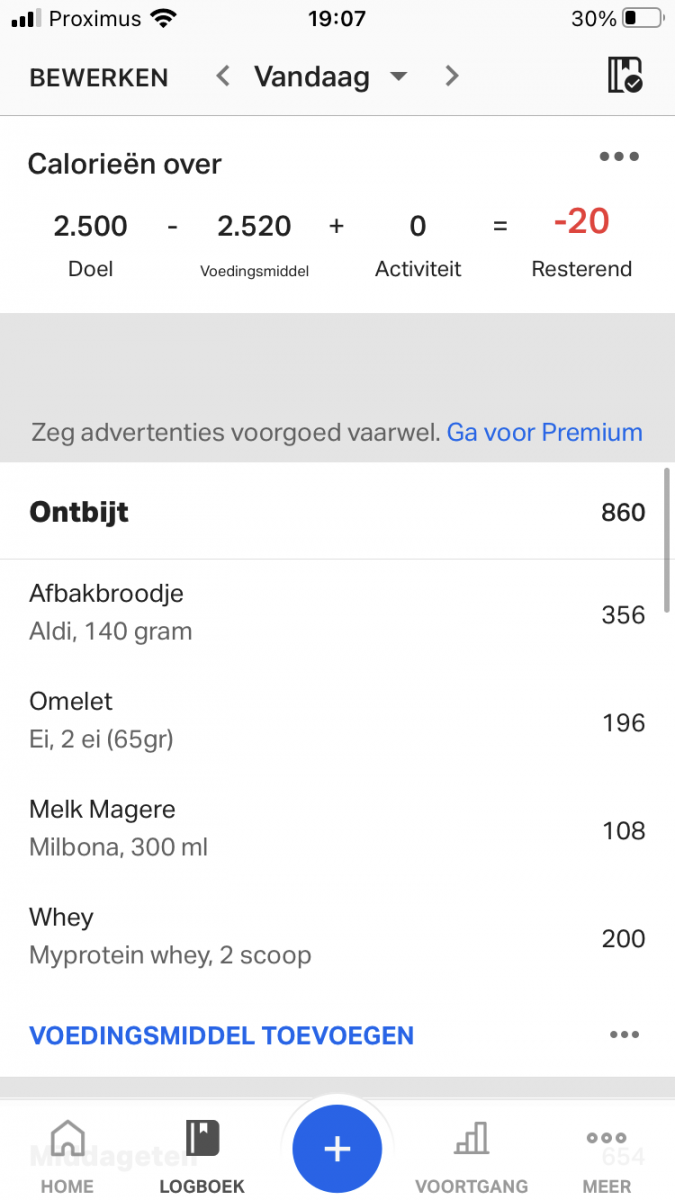Tap the blue plus add button
The height and width of the screenshot is (1200, 675).
337,1149
